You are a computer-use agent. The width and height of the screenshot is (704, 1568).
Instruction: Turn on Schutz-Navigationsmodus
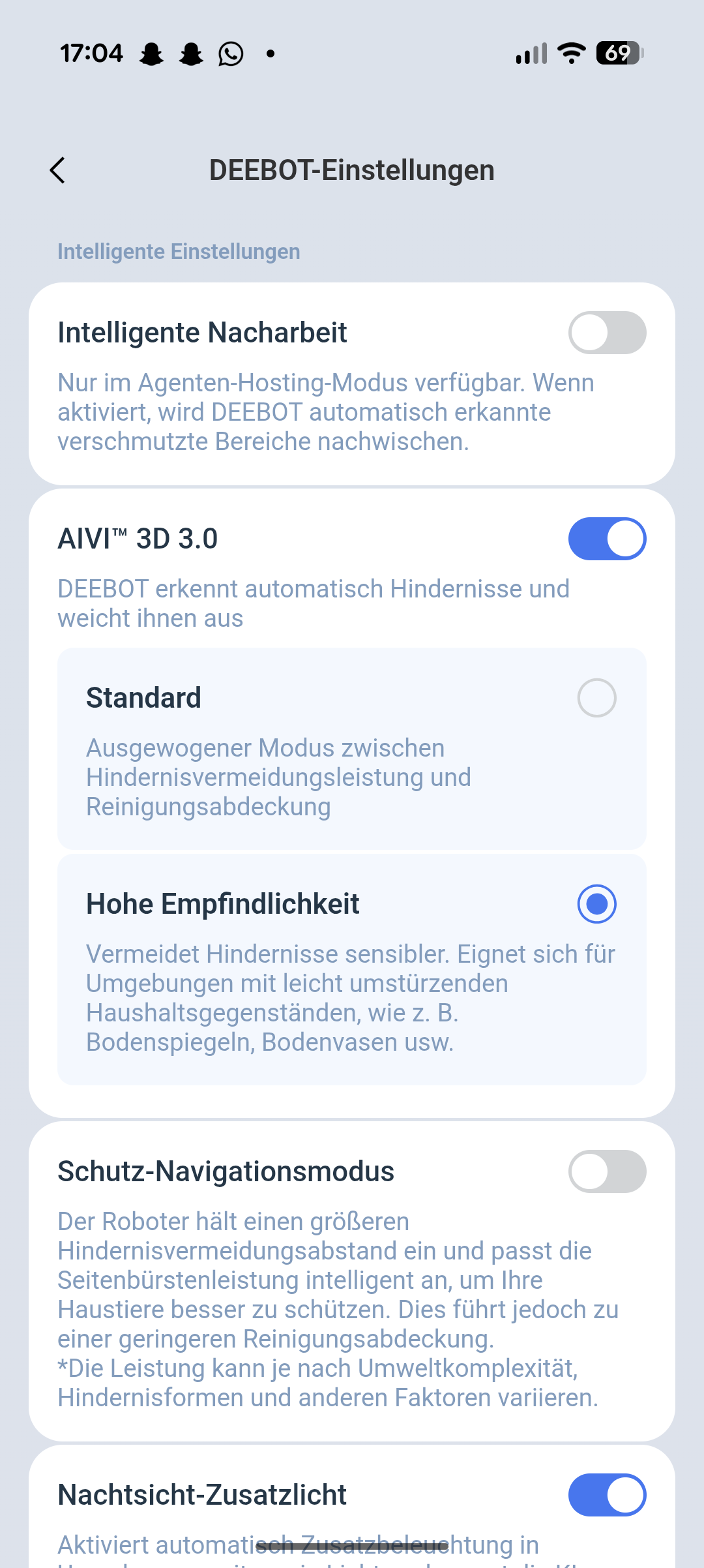point(607,1171)
